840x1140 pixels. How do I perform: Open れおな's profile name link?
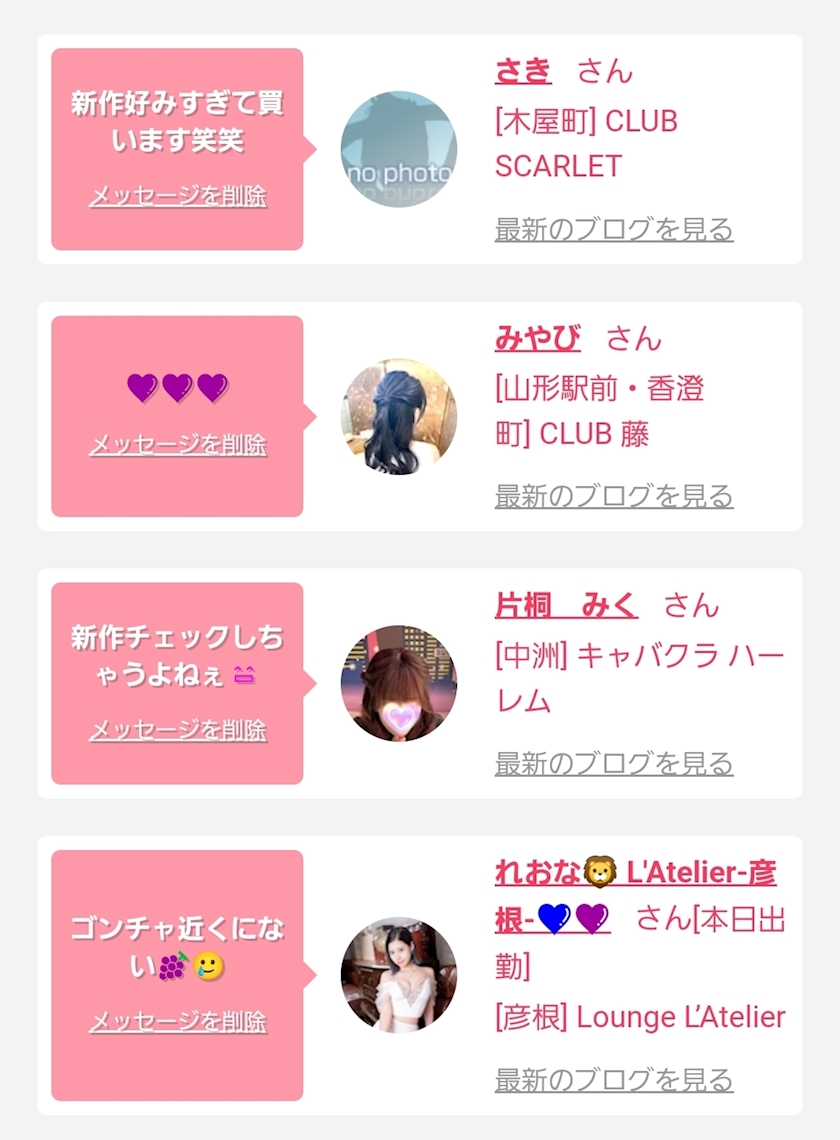tap(635, 872)
